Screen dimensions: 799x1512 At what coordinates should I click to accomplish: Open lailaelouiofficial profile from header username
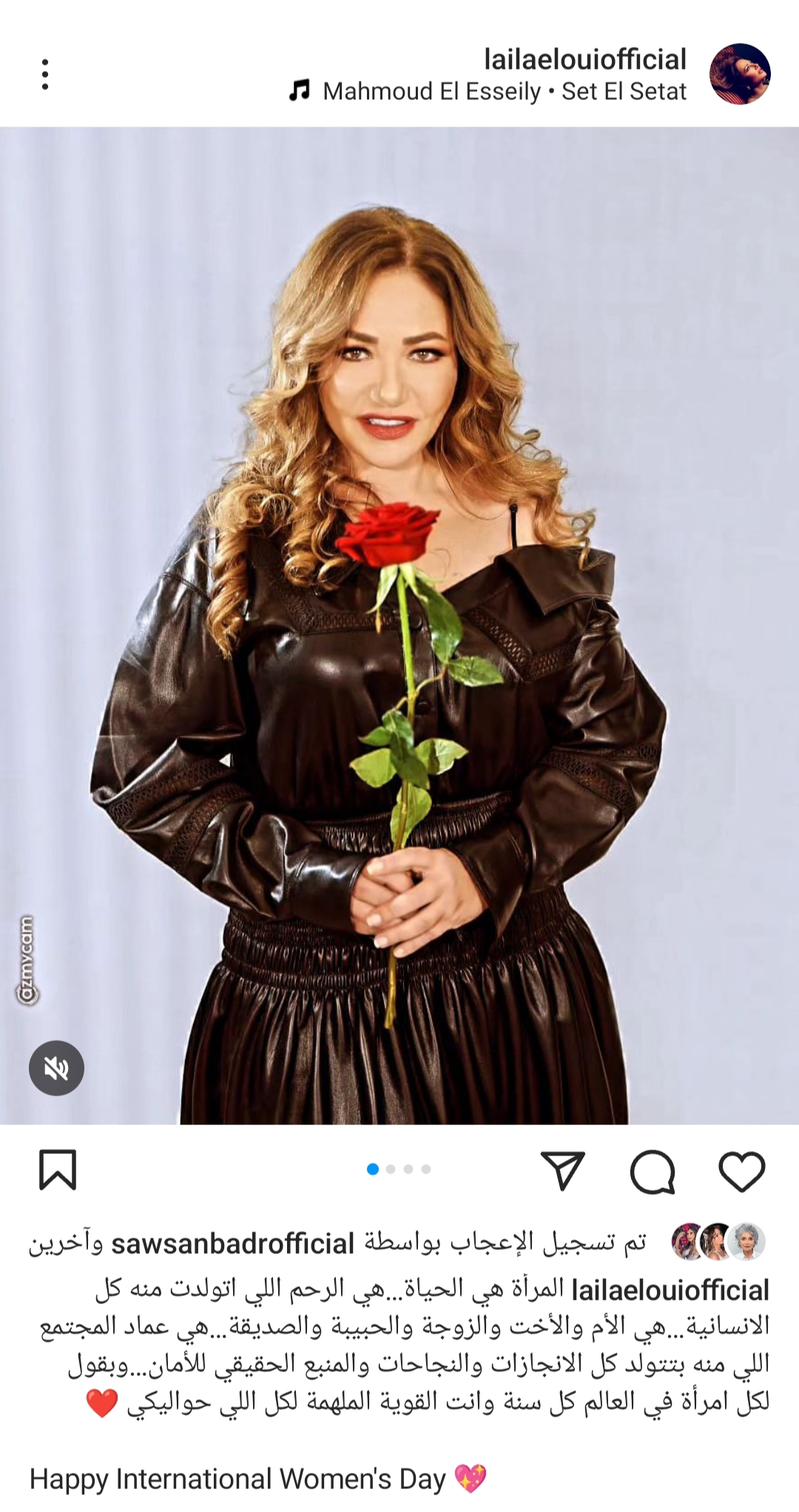(x=585, y=59)
